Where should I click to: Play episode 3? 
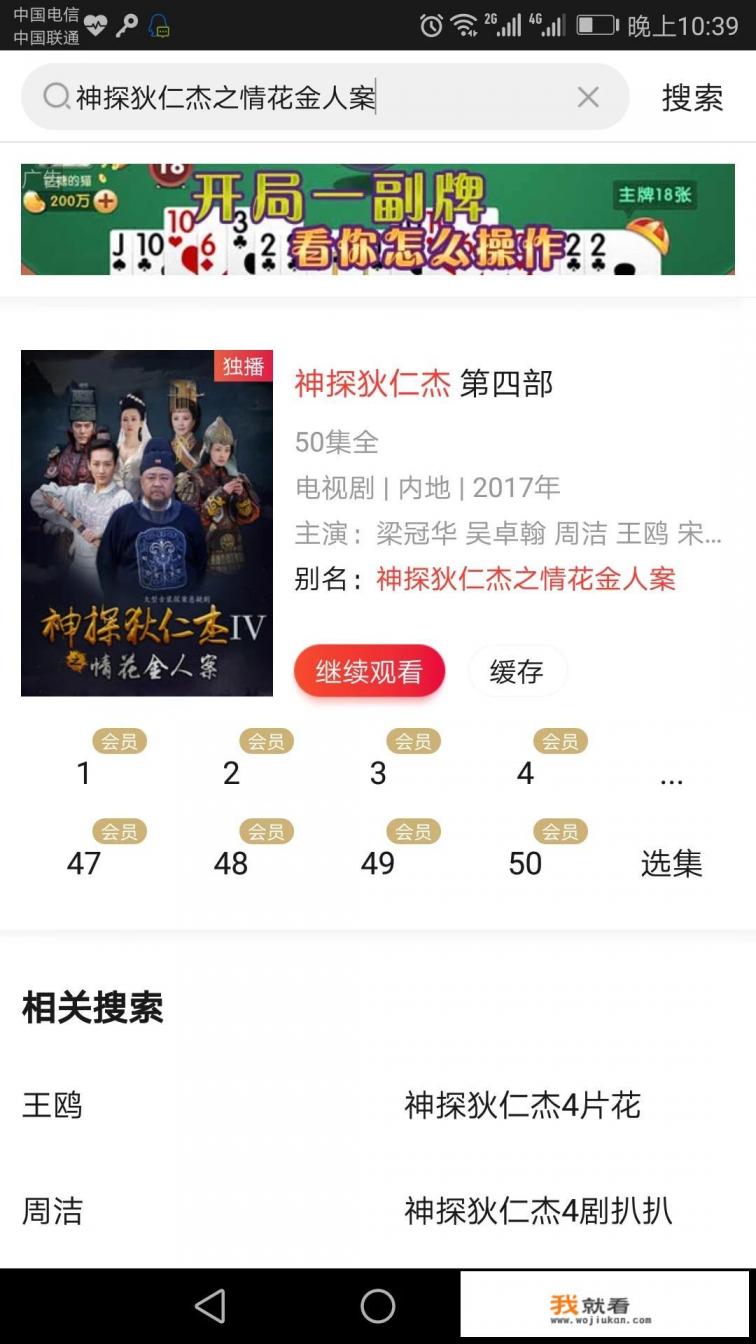coord(378,773)
